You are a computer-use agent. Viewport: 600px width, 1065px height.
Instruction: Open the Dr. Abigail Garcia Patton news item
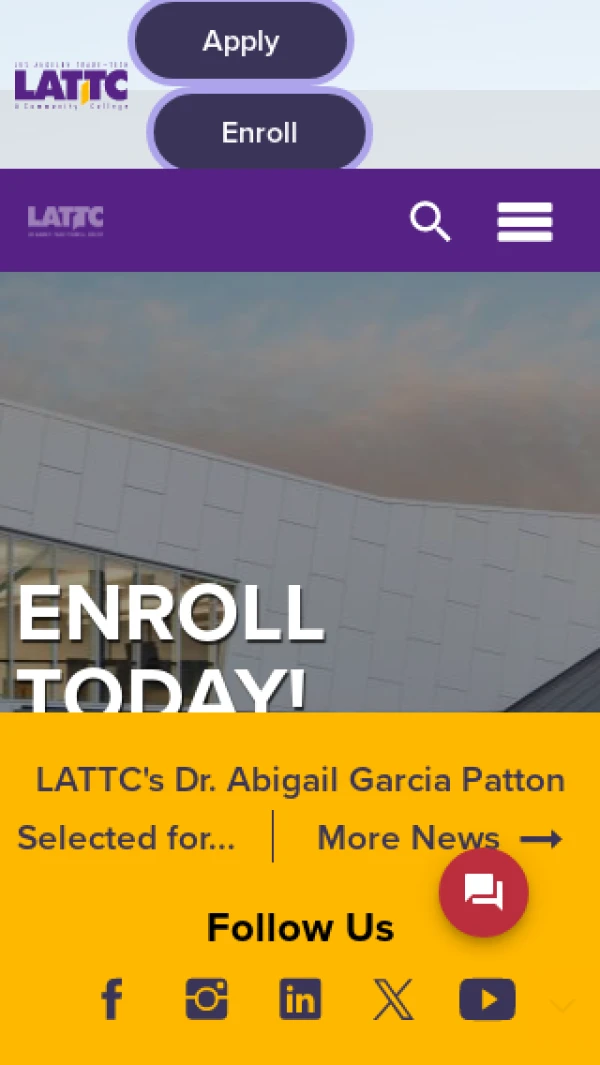[291, 808]
